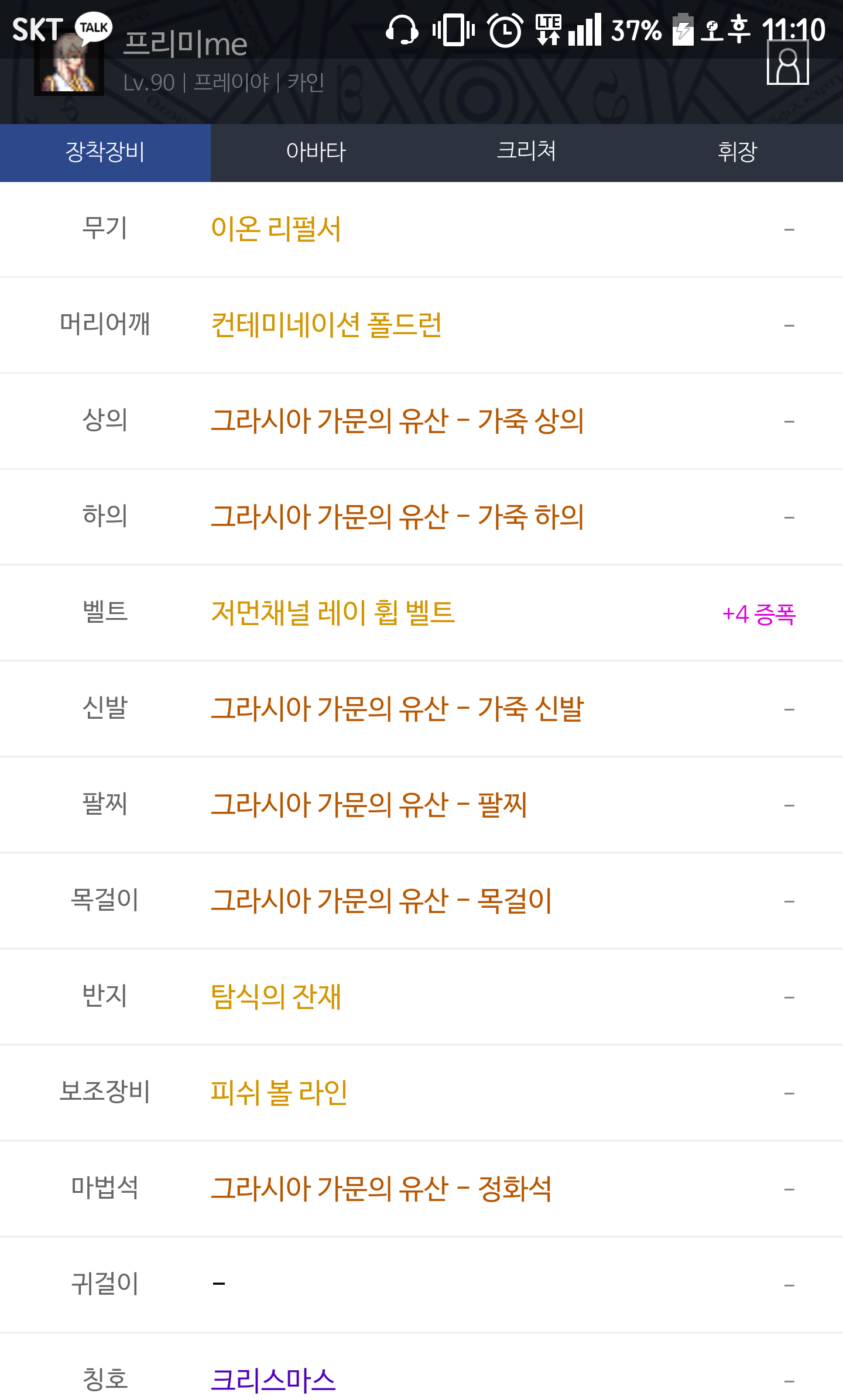Switch to the 휘장 tab
Screen dimensions: 843x1400
click(x=738, y=152)
